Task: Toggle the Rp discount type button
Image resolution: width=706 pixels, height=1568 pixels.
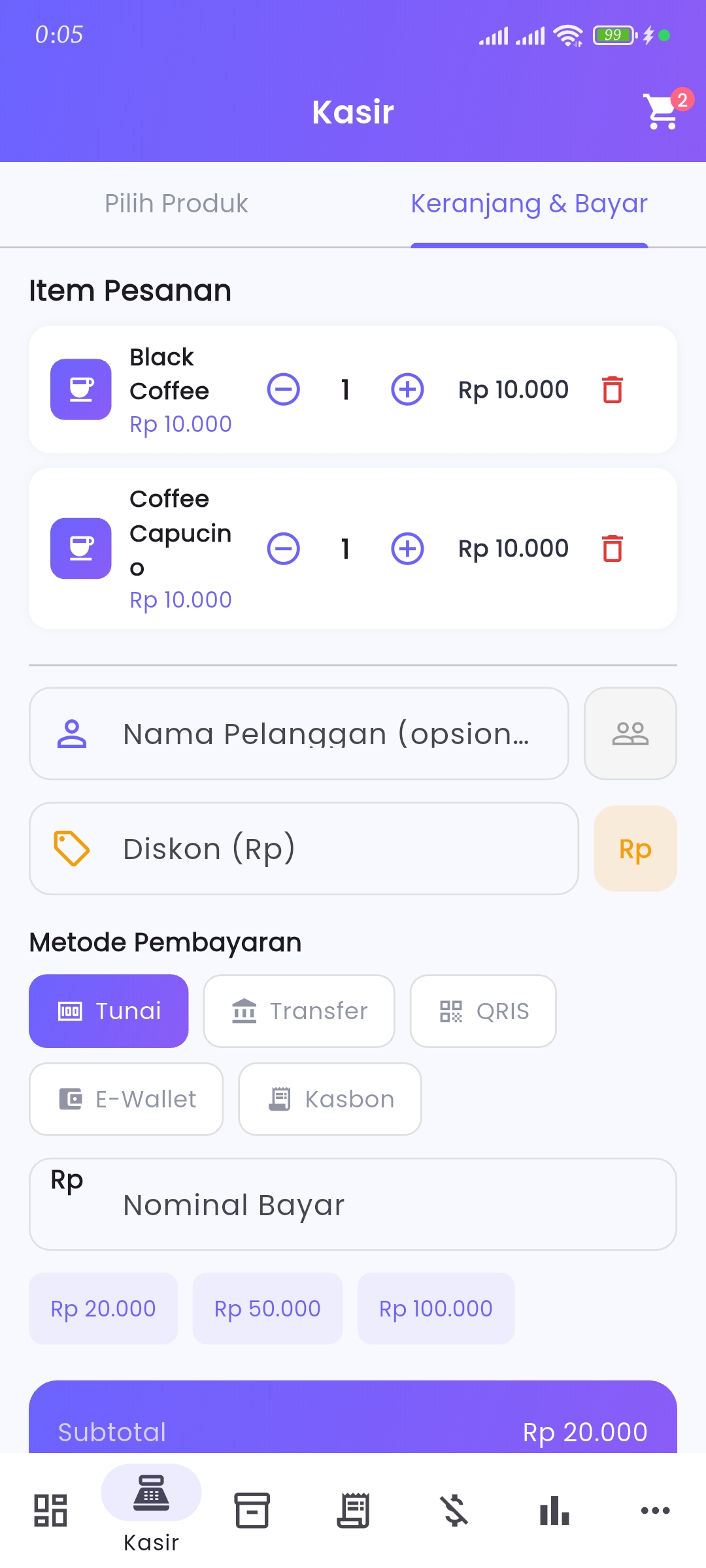Action: 635,849
